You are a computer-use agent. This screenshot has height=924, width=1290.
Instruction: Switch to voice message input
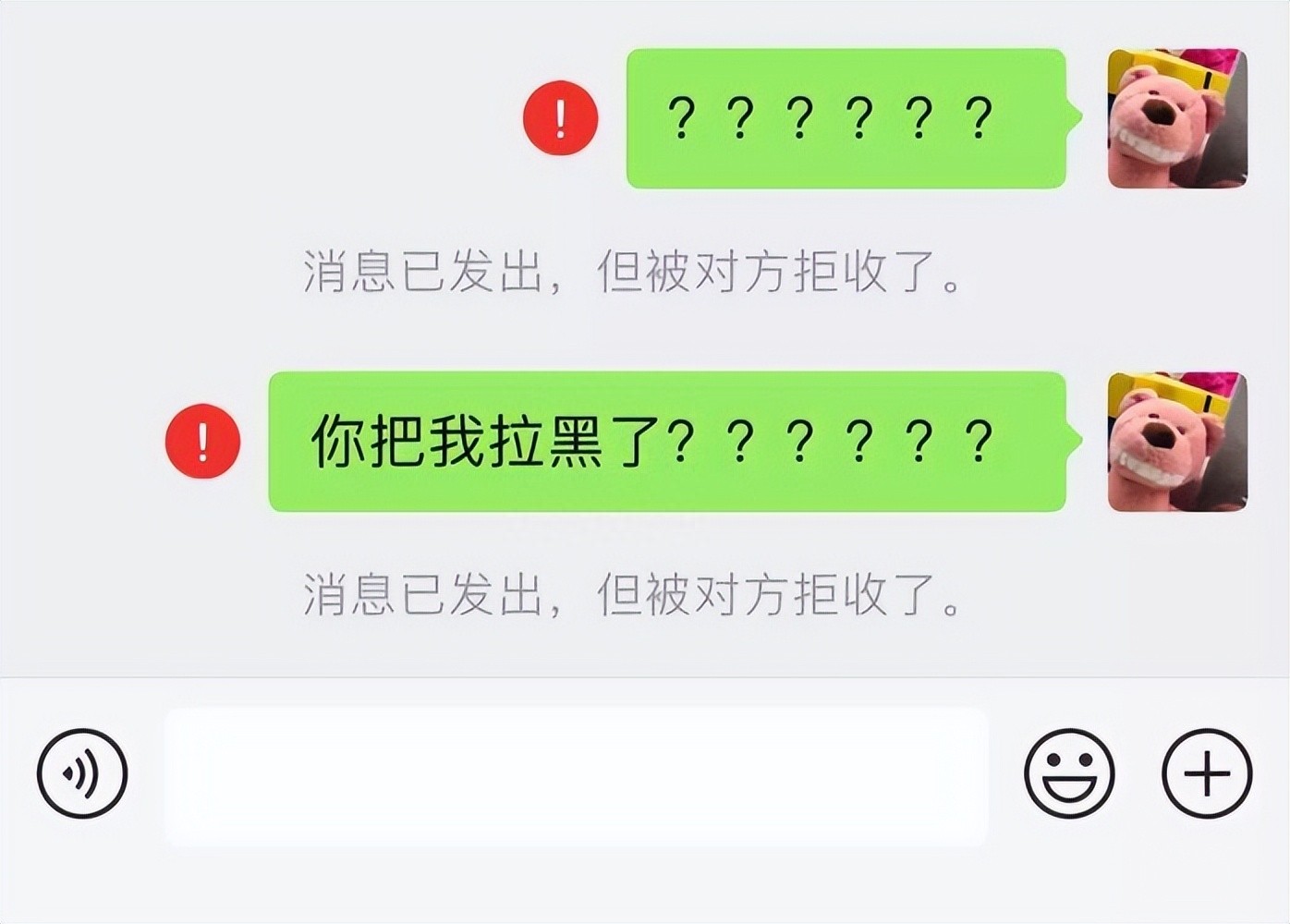tap(82, 773)
